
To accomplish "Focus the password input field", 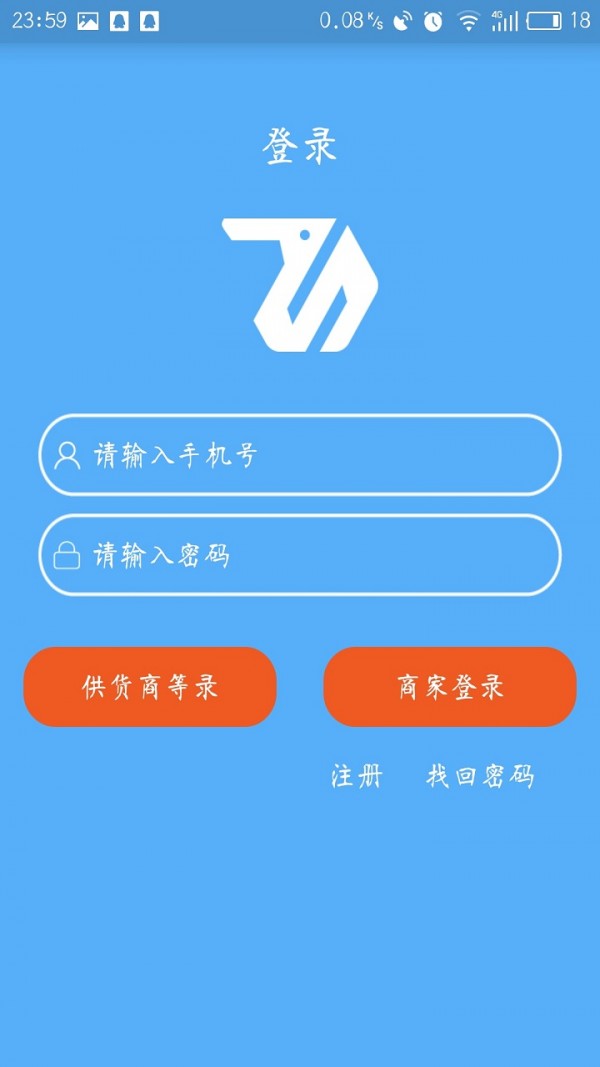I will (300, 555).
